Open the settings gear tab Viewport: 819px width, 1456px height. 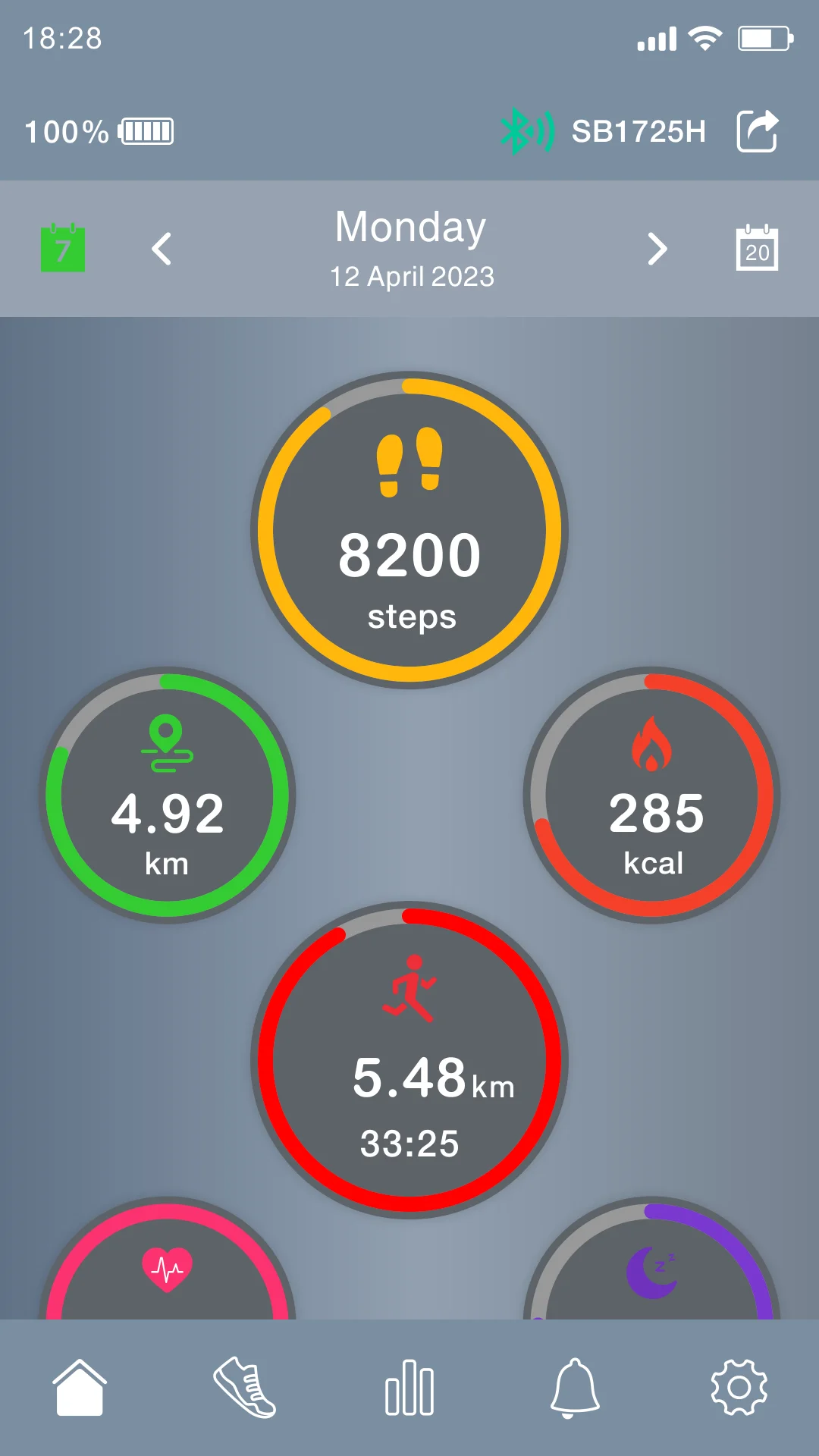pyautogui.click(x=739, y=1388)
